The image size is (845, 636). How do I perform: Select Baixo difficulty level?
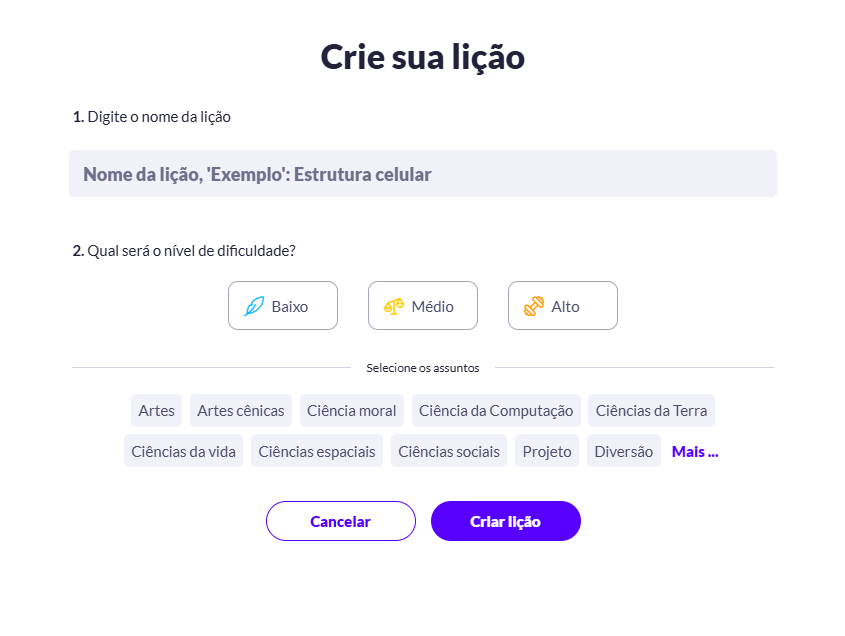283,306
